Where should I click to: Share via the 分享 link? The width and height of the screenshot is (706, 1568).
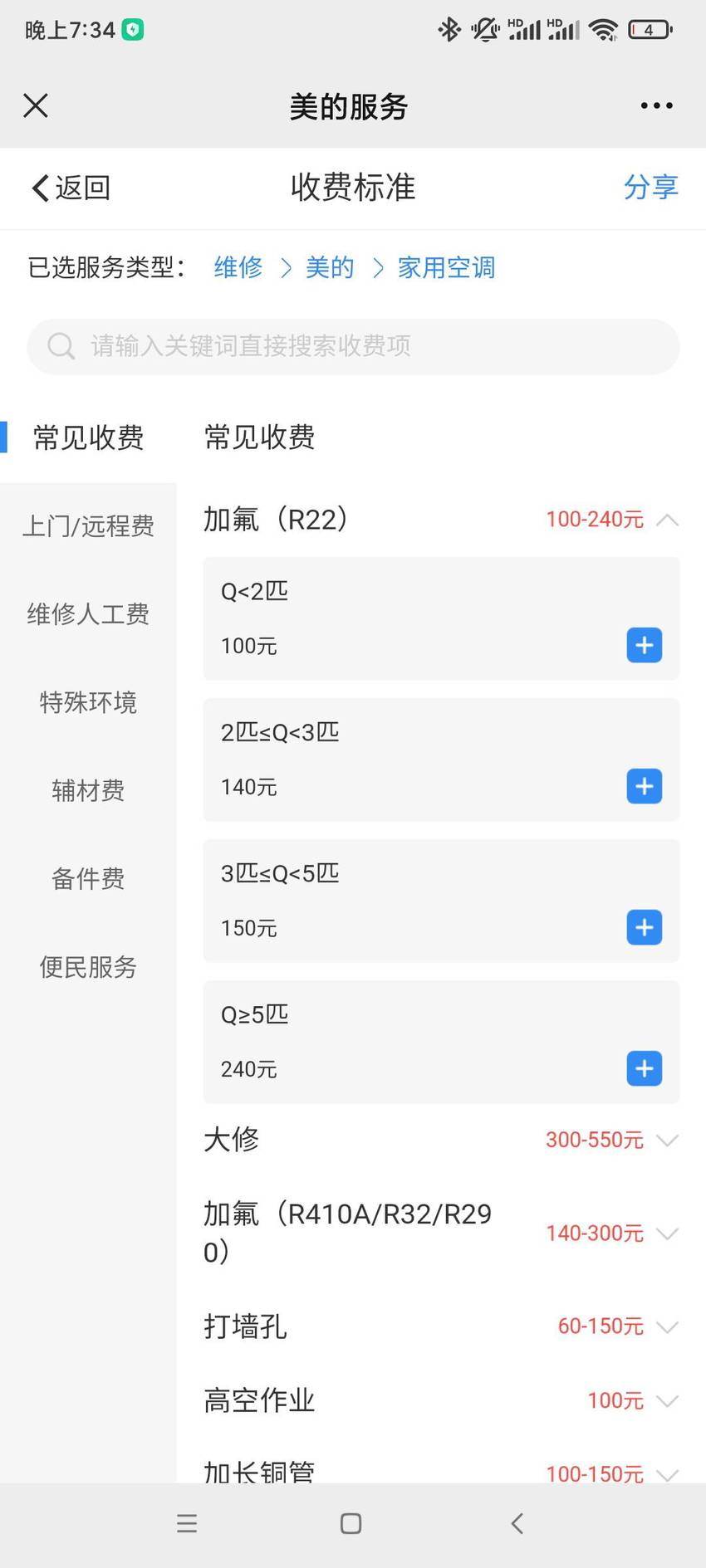(x=650, y=187)
